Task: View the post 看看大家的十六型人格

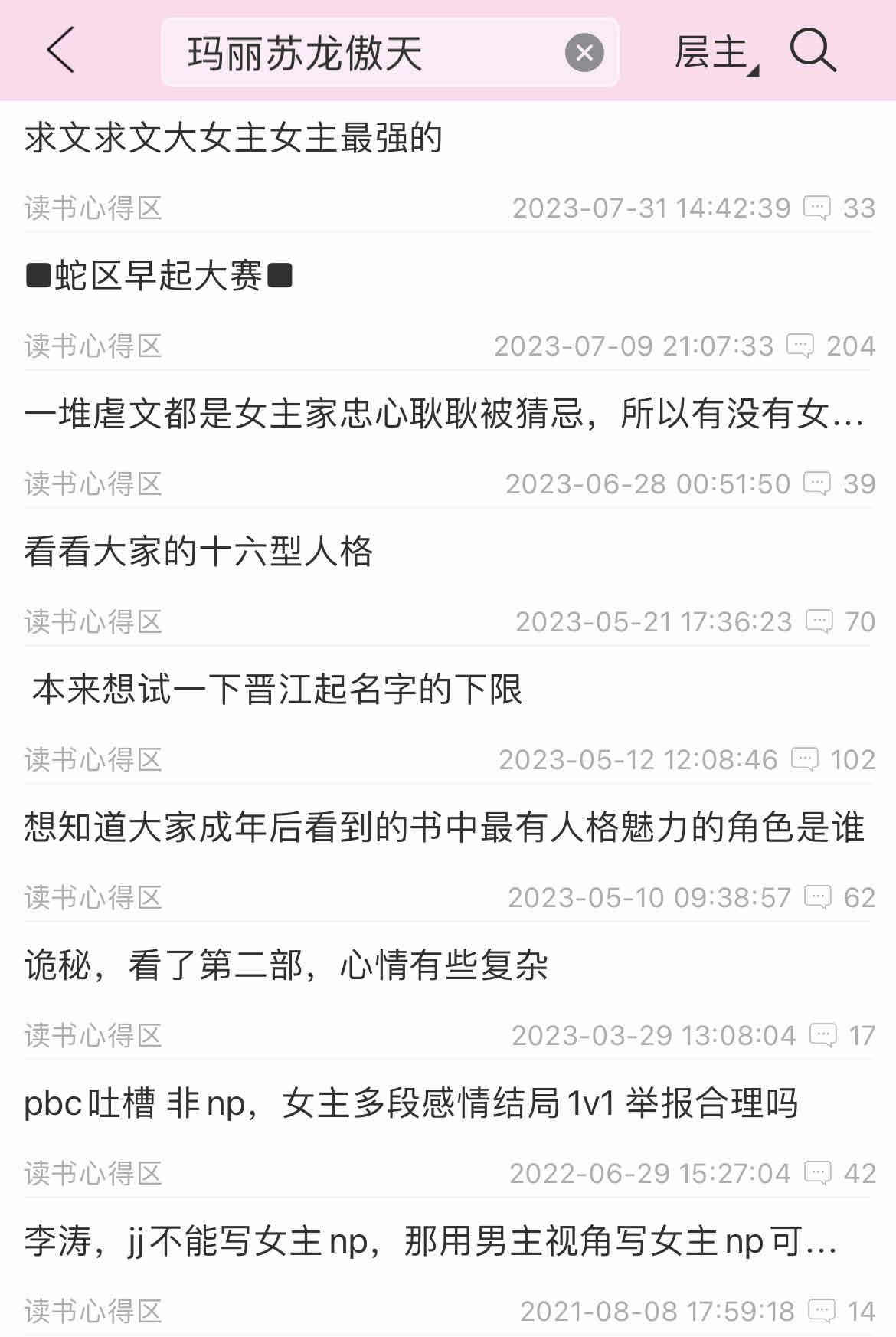Action: [198, 552]
